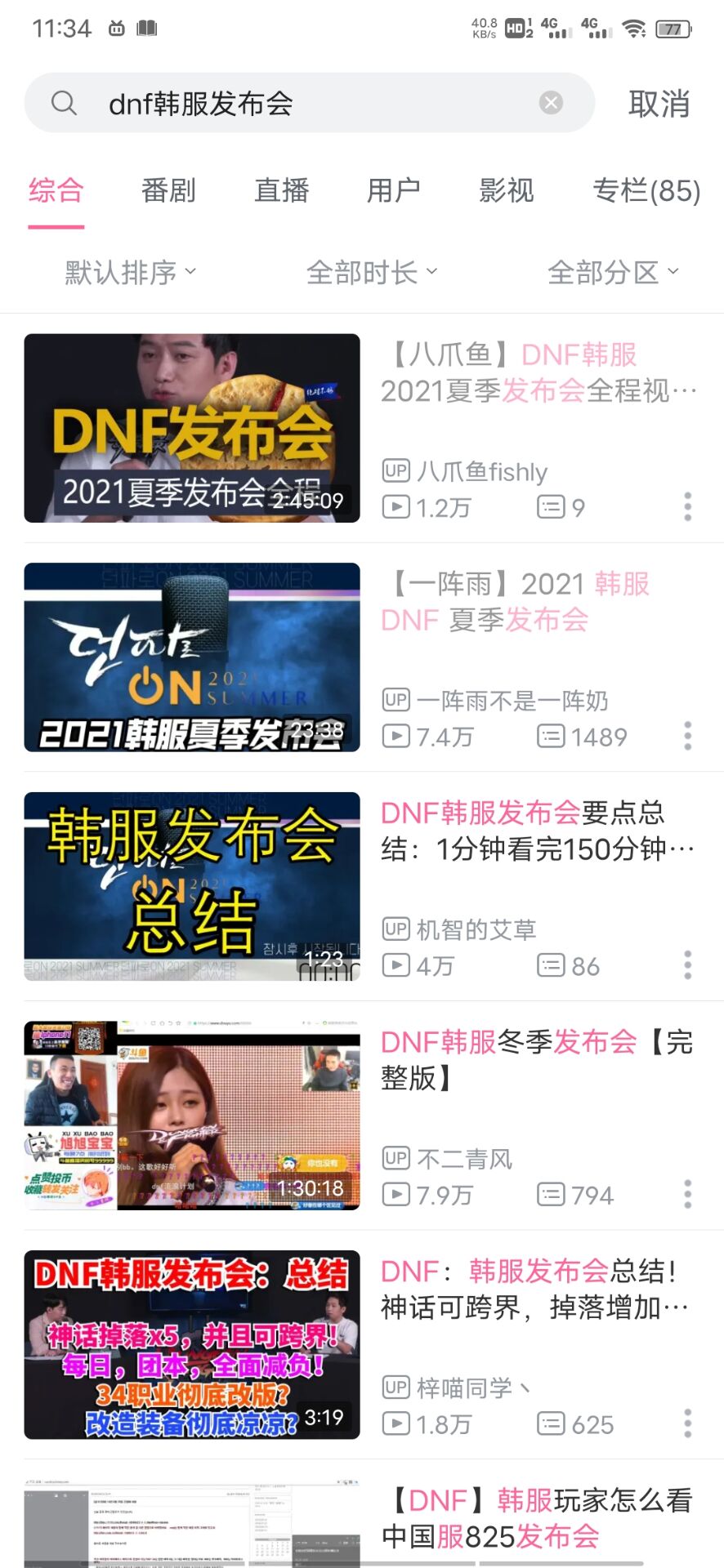The width and height of the screenshot is (724, 1568).
Task: Expand the 默认排序 sort dropdown
Action: tap(131, 272)
